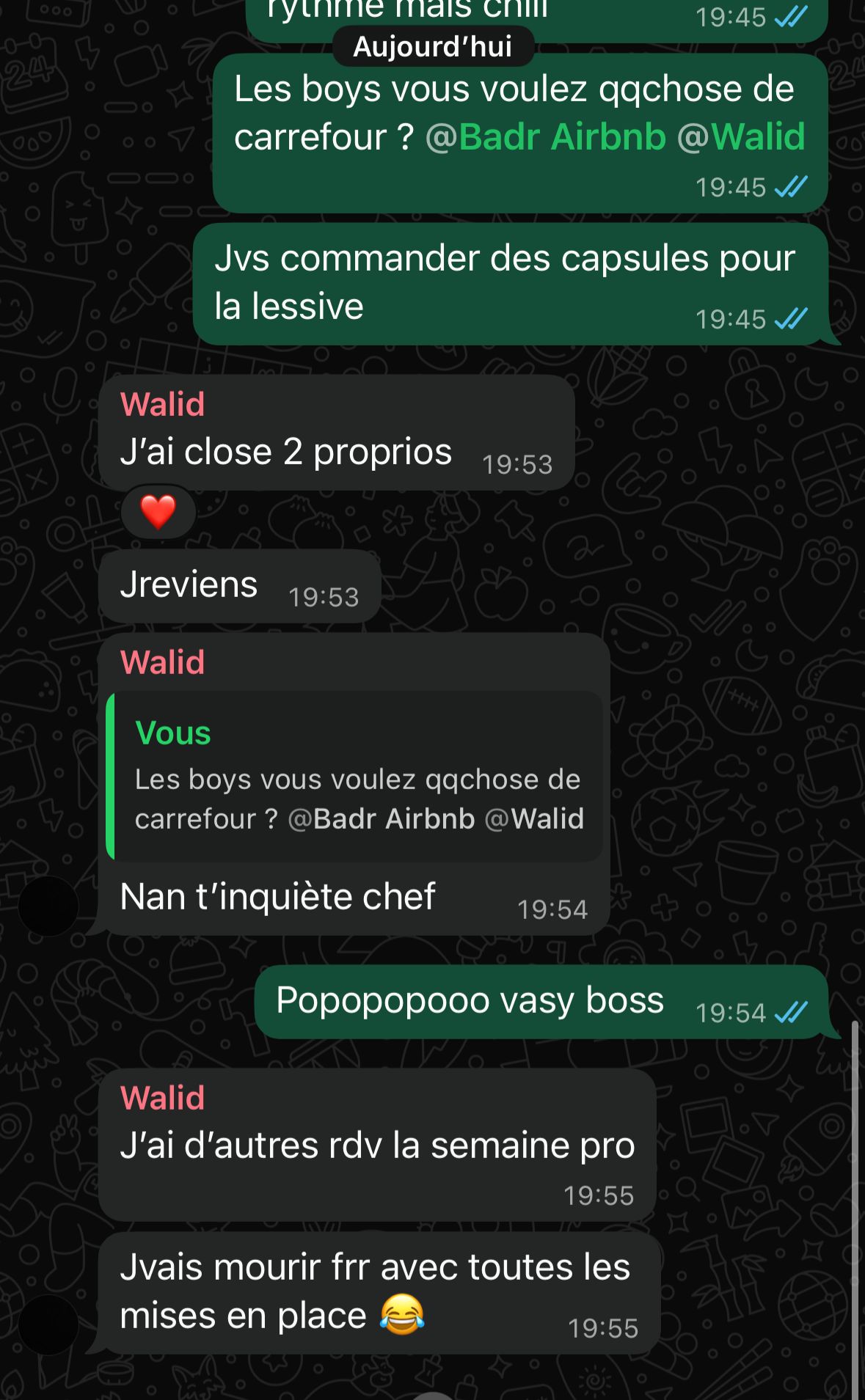The image size is (865, 1400).
Task: Tap Walid's name above "J'ai d'autres rdv"
Action: click(x=162, y=1098)
